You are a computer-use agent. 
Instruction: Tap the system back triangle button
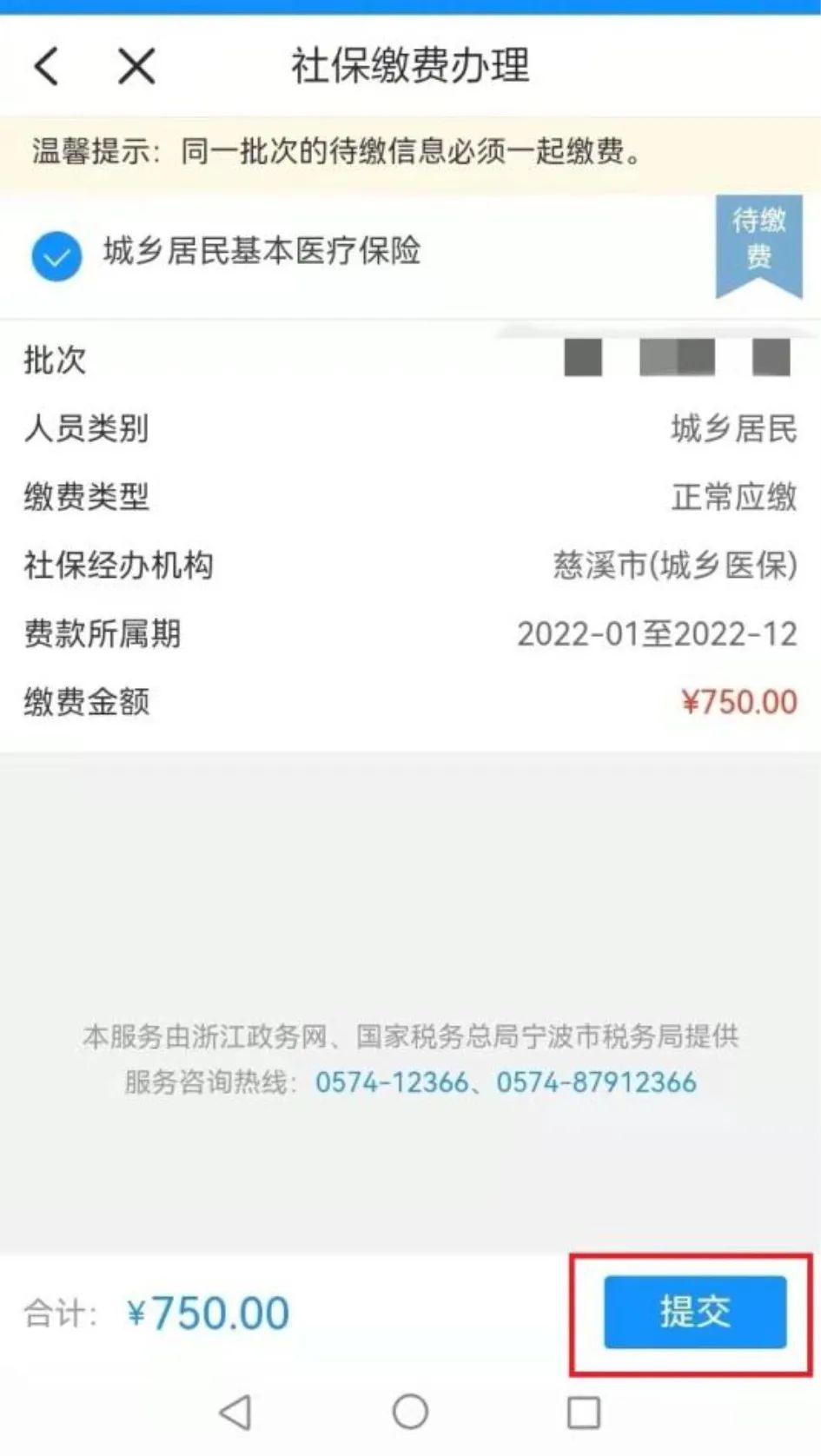point(235,1412)
